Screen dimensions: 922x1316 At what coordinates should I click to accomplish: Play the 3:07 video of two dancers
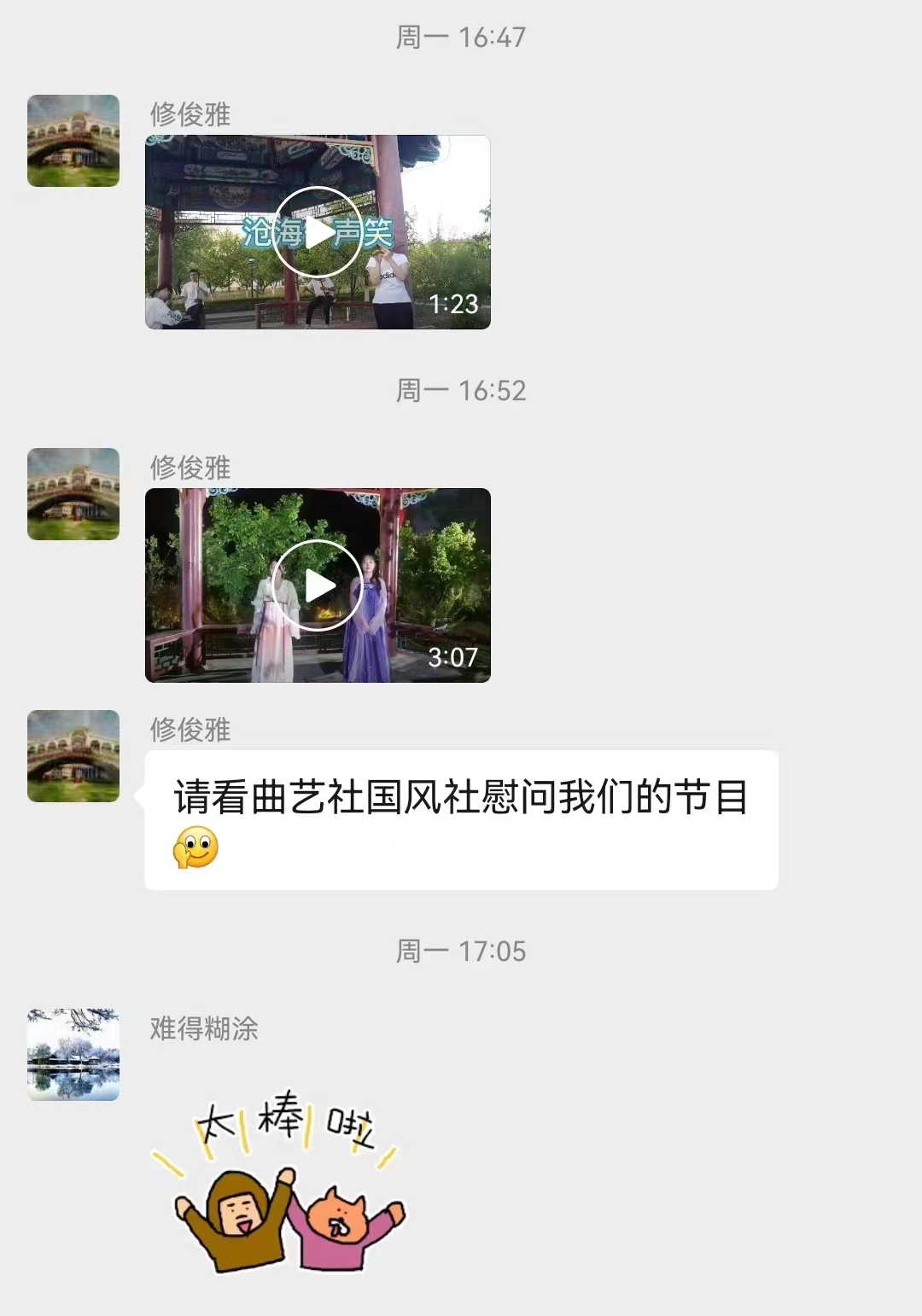(x=318, y=585)
